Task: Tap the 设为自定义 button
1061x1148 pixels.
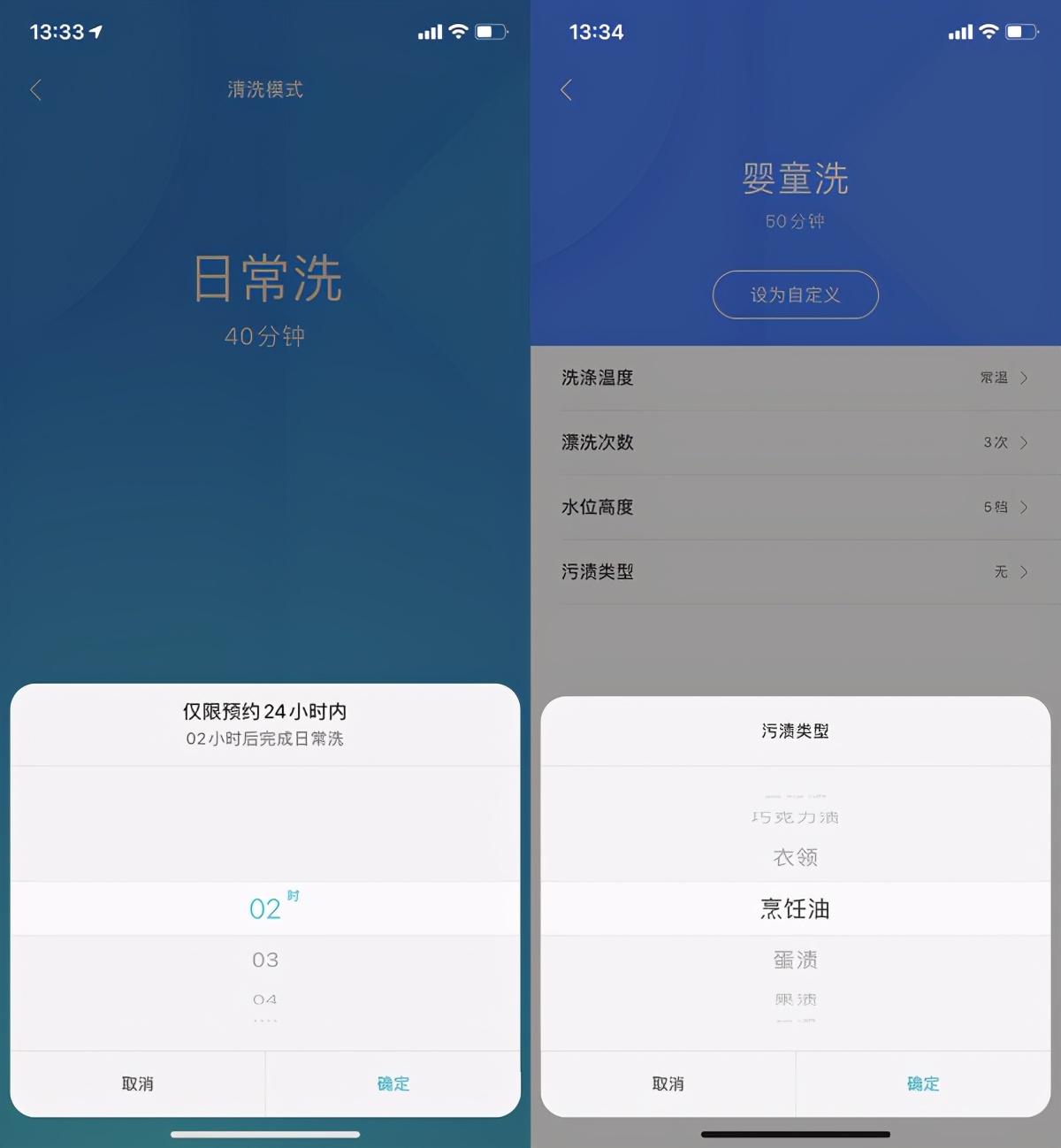Action: 794,295
